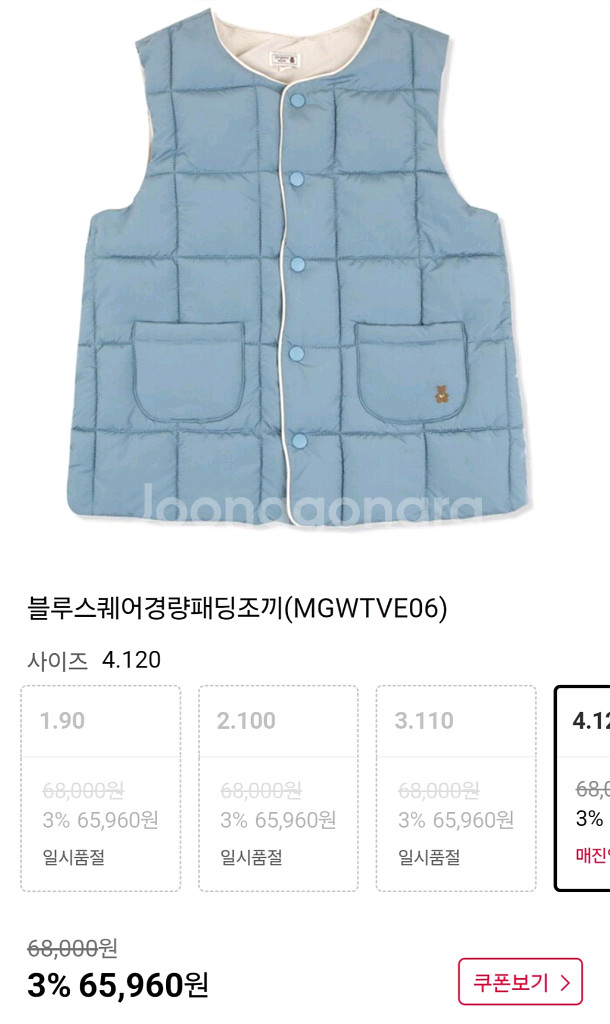The image size is (610, 1024).
Task: Select the 4.120 size option
Action: pos(584,787)
